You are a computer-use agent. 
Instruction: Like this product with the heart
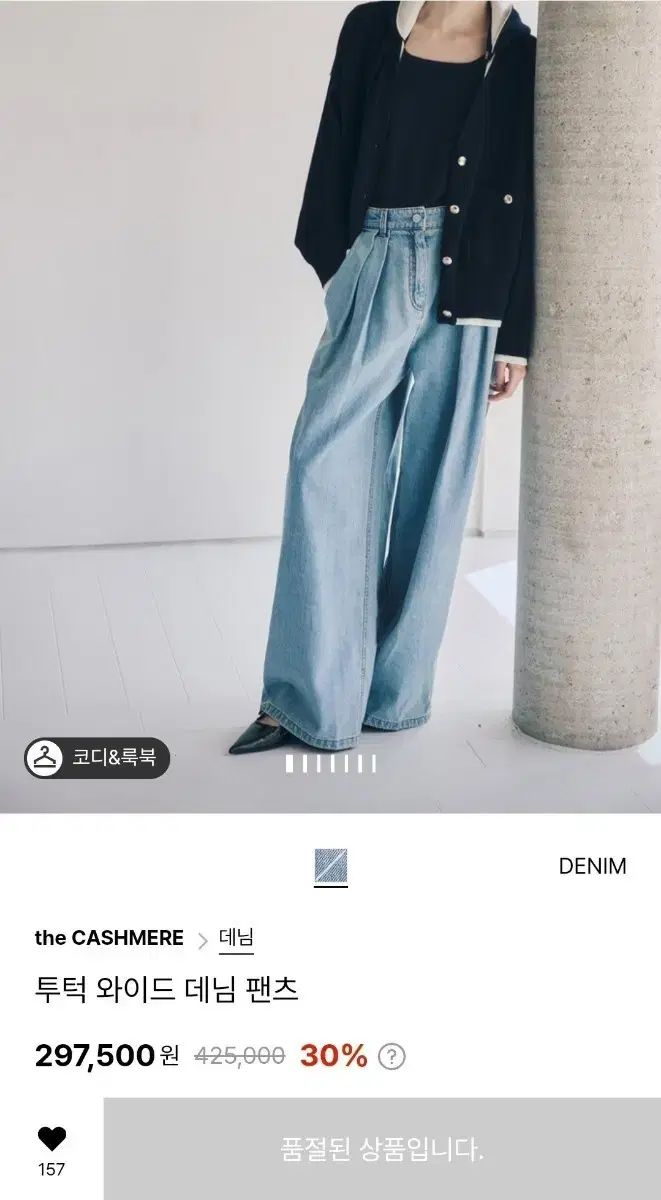pyautogui.click(x=51, y=1138)
